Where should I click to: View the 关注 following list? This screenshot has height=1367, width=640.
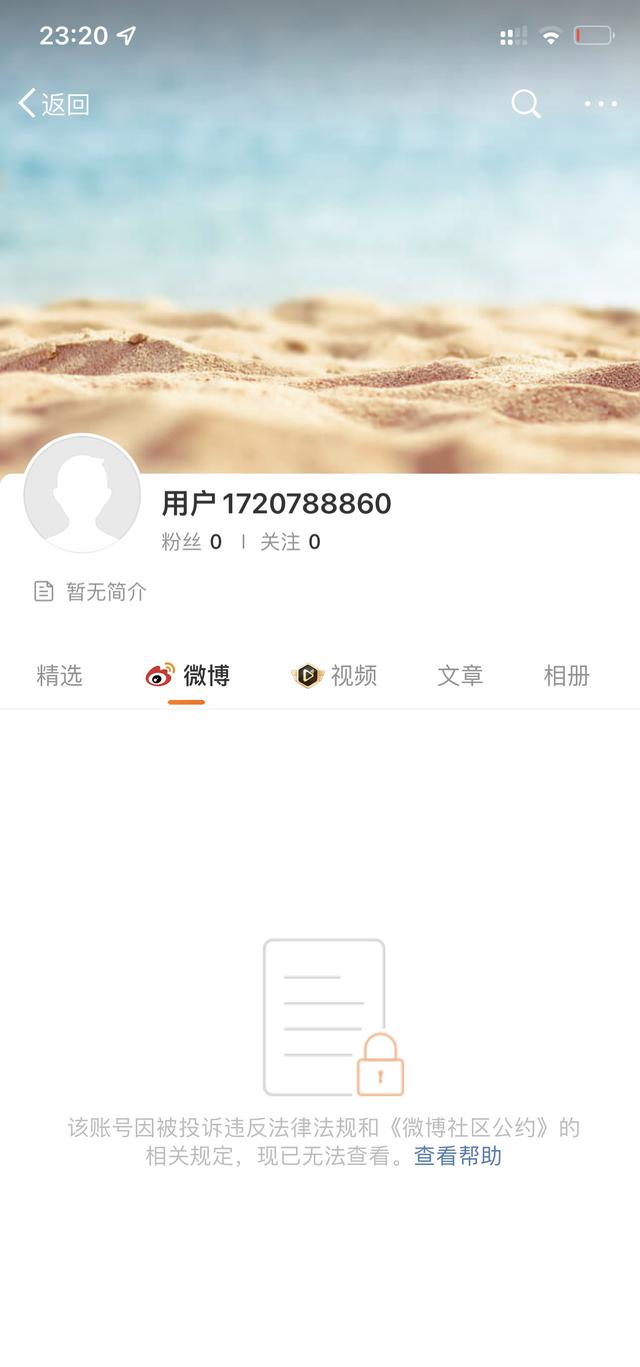(x=290, y=542)
